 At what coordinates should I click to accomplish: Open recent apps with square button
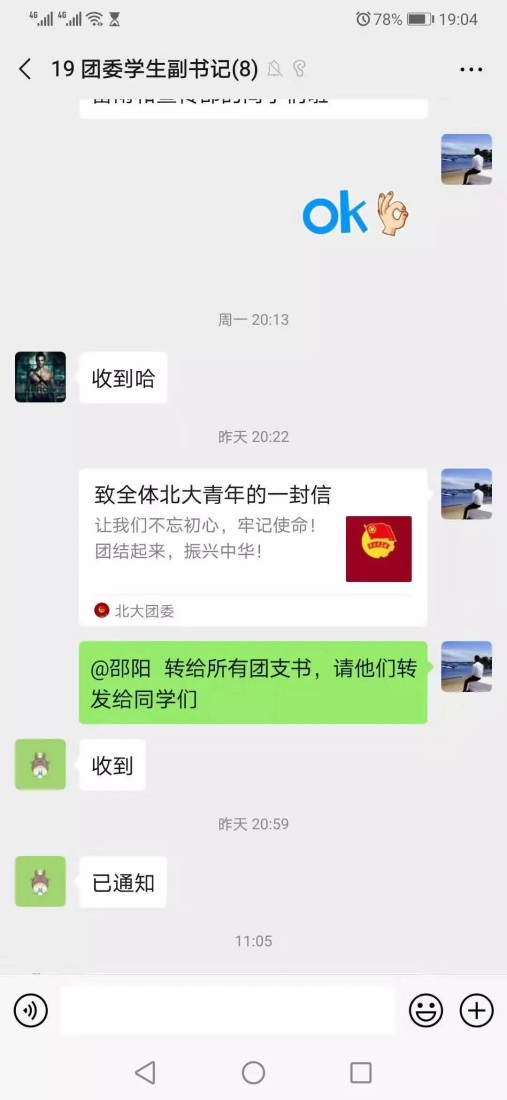coord(360,1072)
